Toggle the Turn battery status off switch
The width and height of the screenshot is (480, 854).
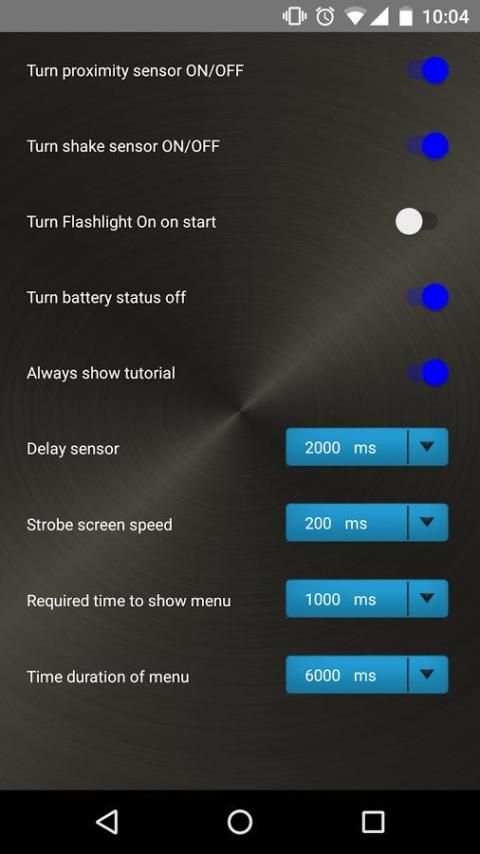428,297
